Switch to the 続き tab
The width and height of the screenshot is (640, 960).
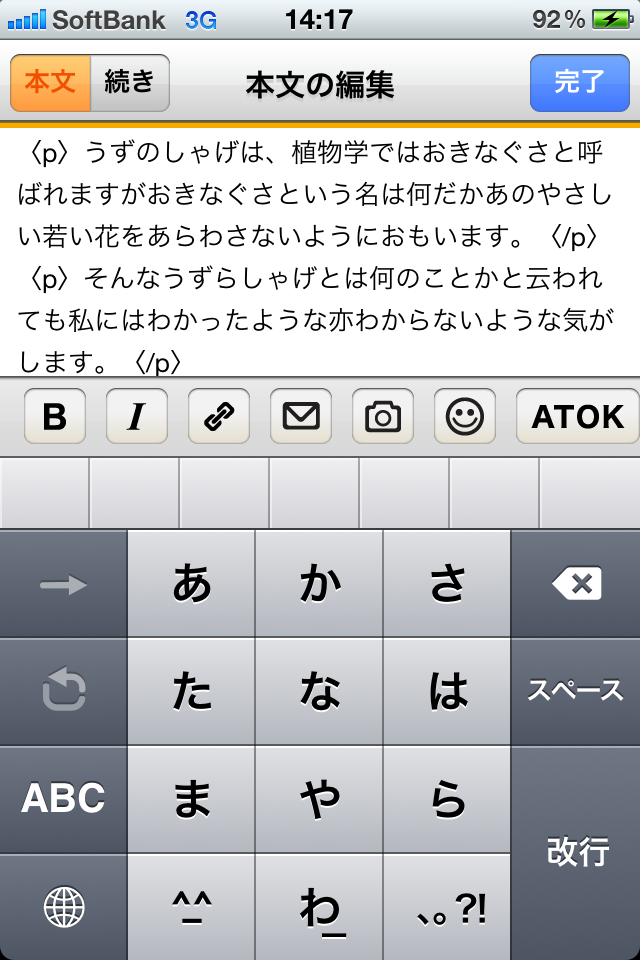click(x=130, y=83)
